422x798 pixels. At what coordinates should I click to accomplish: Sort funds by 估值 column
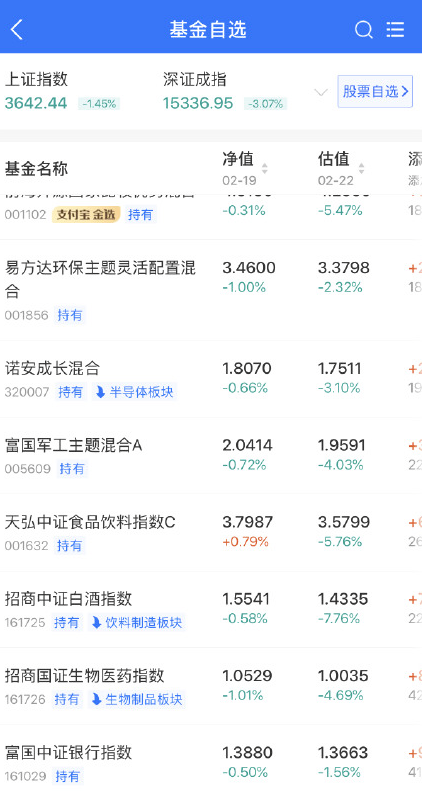pyautogui.click(x=342, y=168)
